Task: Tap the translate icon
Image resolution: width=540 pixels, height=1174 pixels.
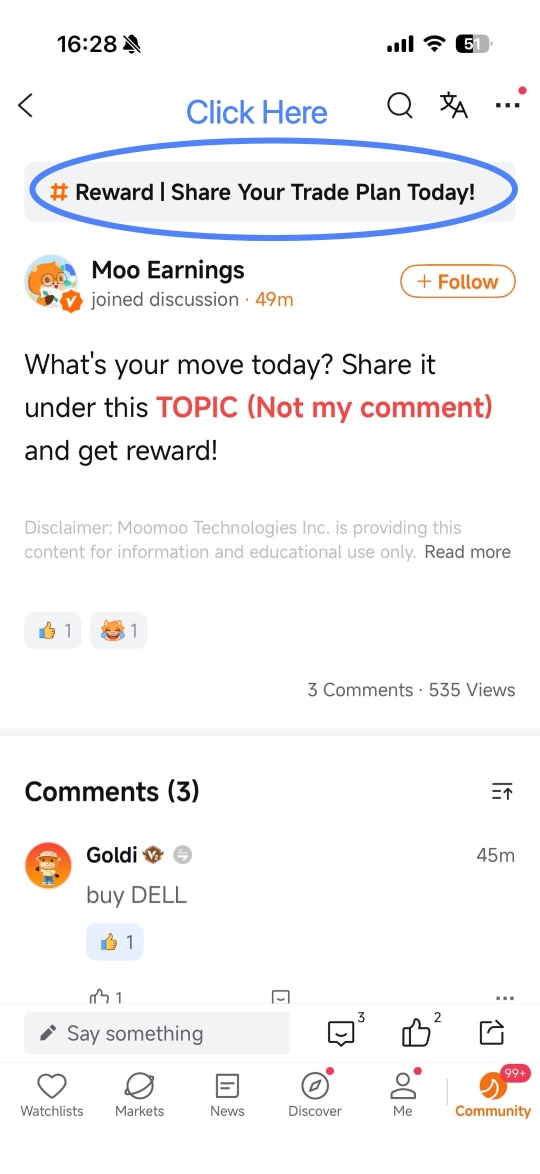Action: point(453,106)
